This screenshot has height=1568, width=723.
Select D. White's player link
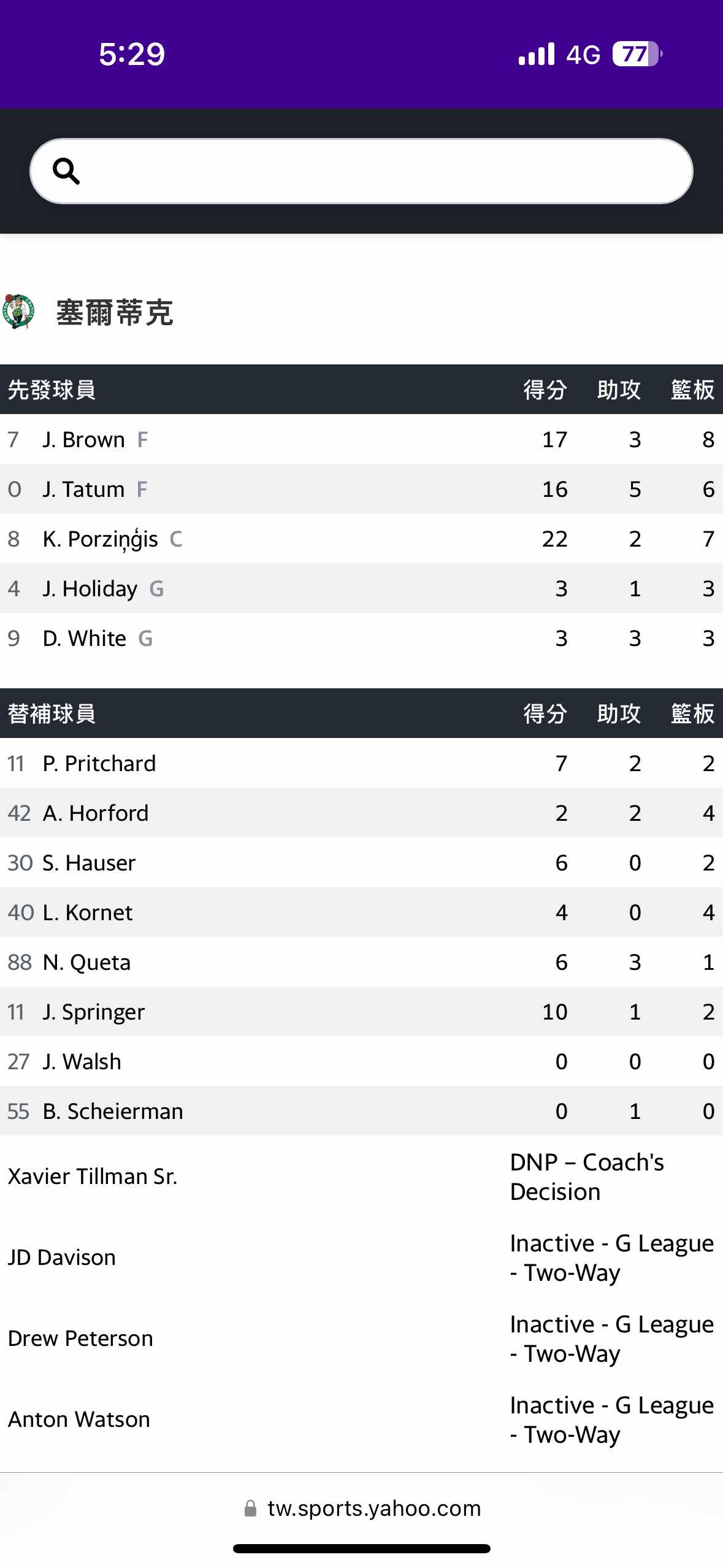pyautogui.click(x=85, y=639)
